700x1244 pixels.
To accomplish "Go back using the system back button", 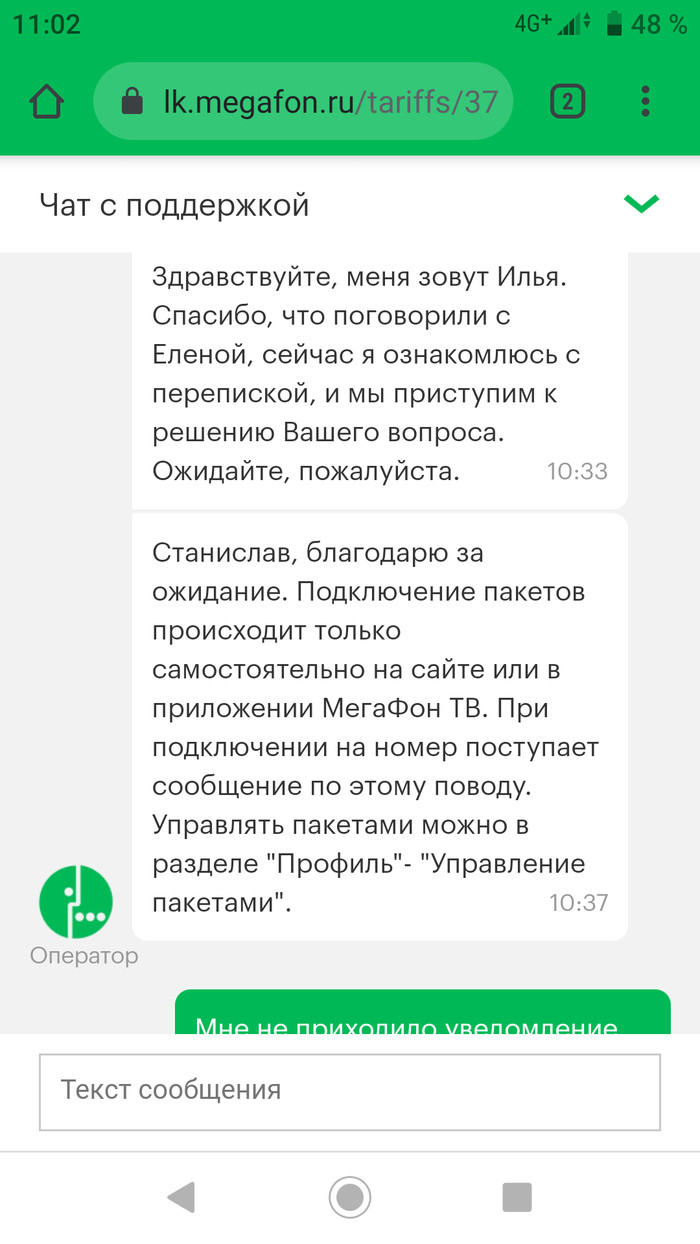I will (x=181, y=1196).
